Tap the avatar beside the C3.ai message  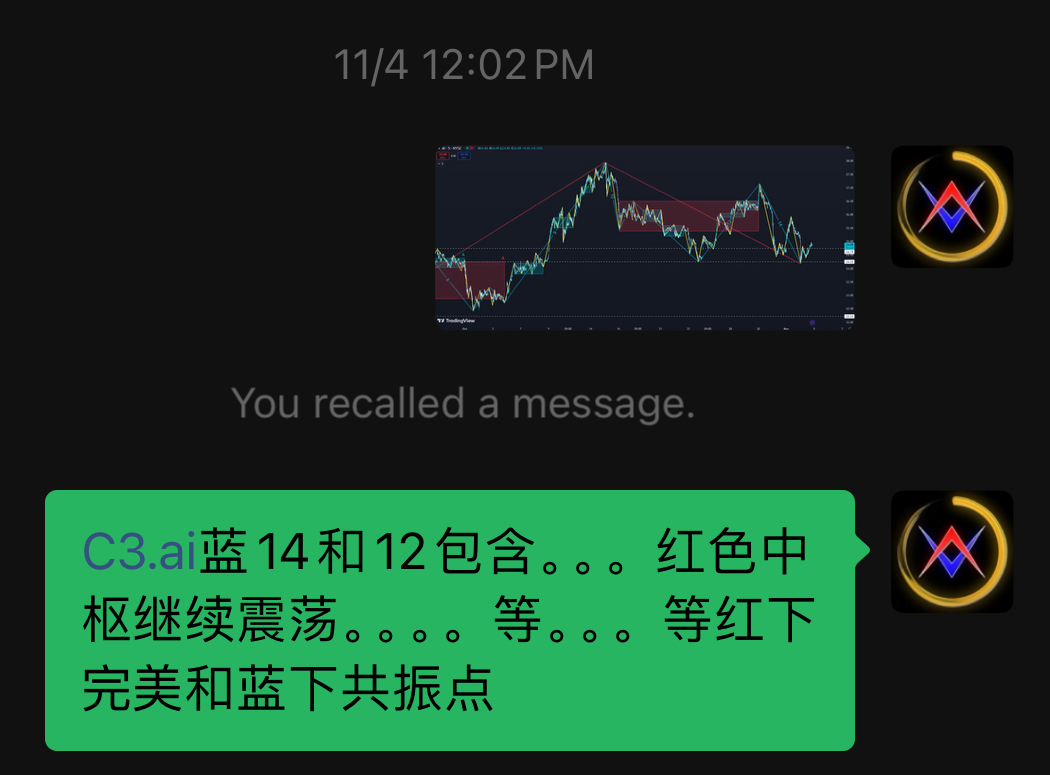pyautogui.click(x=951, y=551)
